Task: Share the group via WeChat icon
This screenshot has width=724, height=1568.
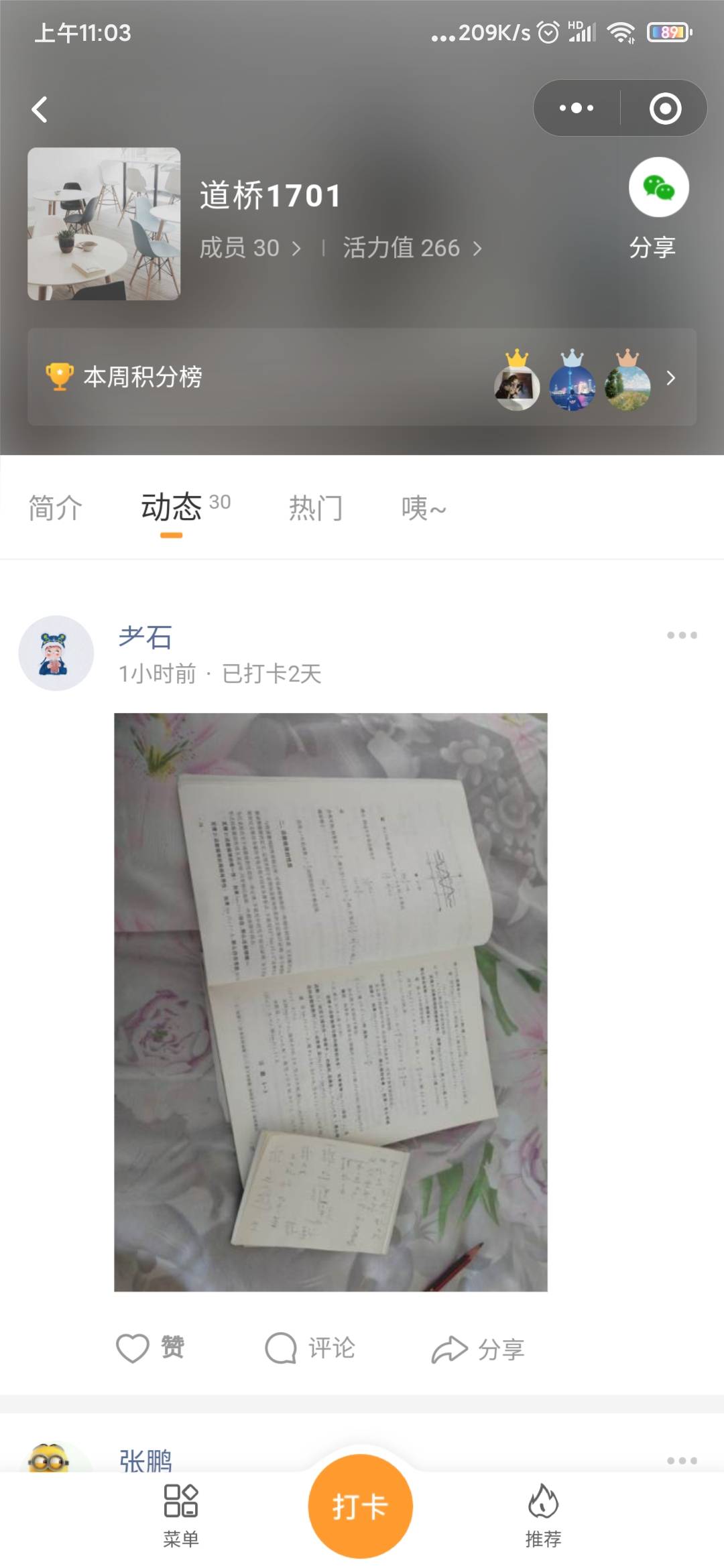Action: pyautogui.click(x=658, y=188)
